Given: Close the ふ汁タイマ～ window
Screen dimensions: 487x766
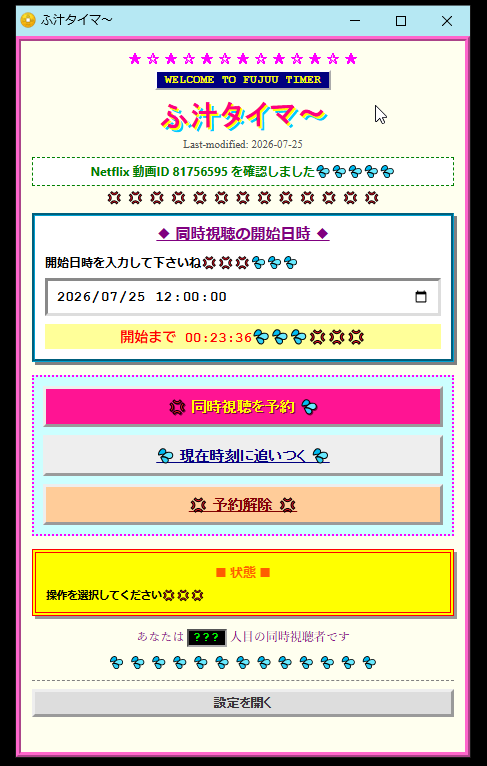Looking at the screenshot, I should tap(446, 21).
